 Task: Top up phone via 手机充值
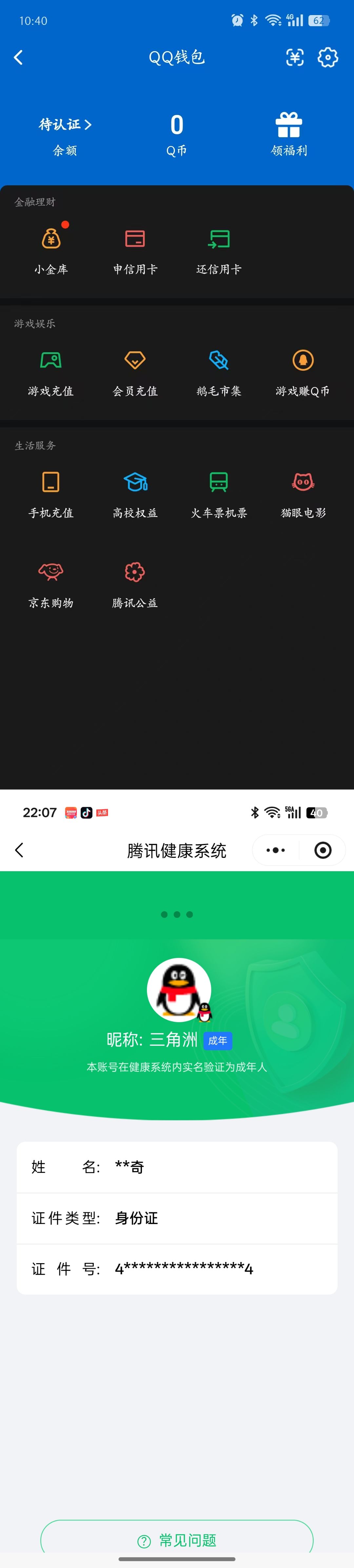51,493
